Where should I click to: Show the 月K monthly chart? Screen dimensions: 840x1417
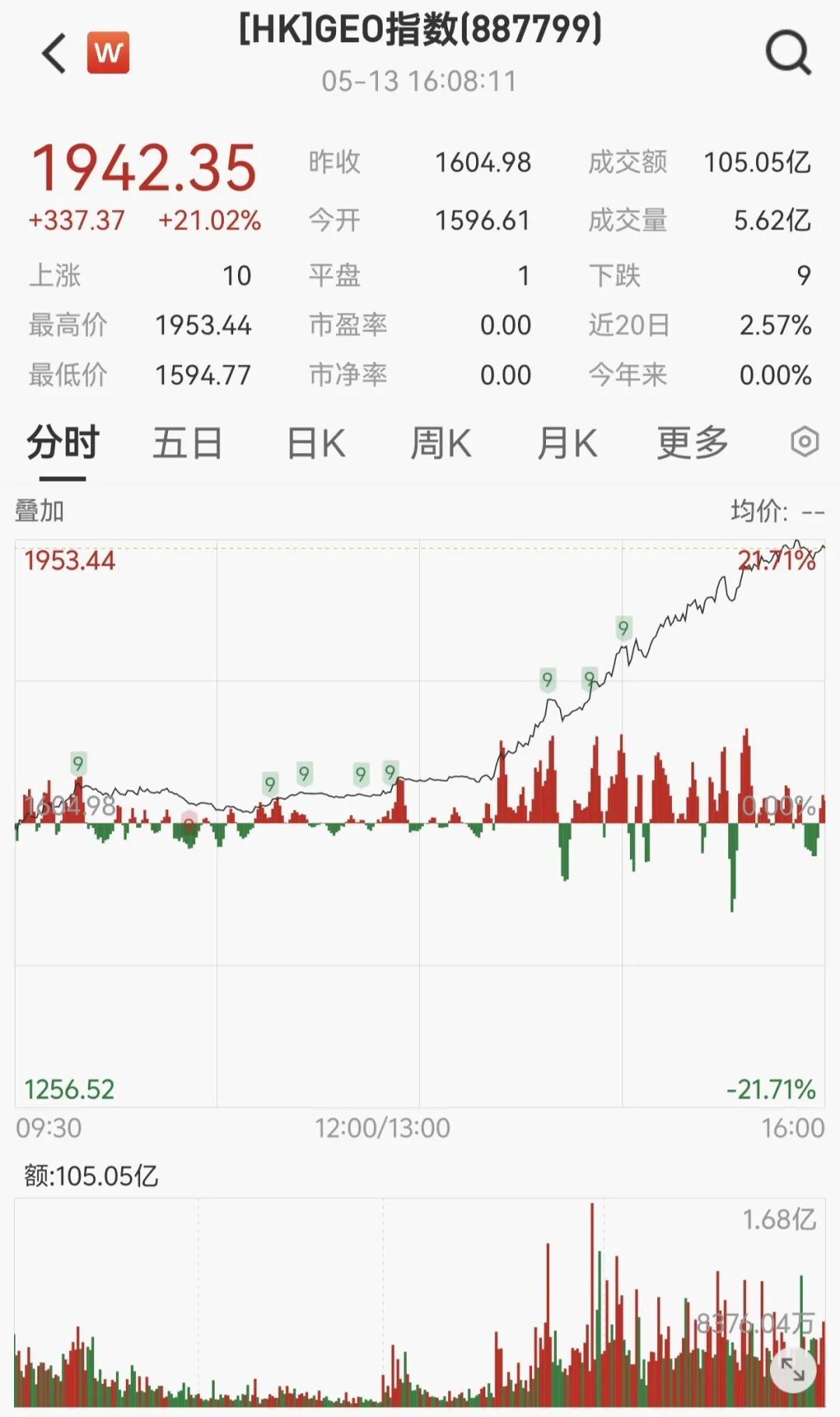[x=567, y=444]
